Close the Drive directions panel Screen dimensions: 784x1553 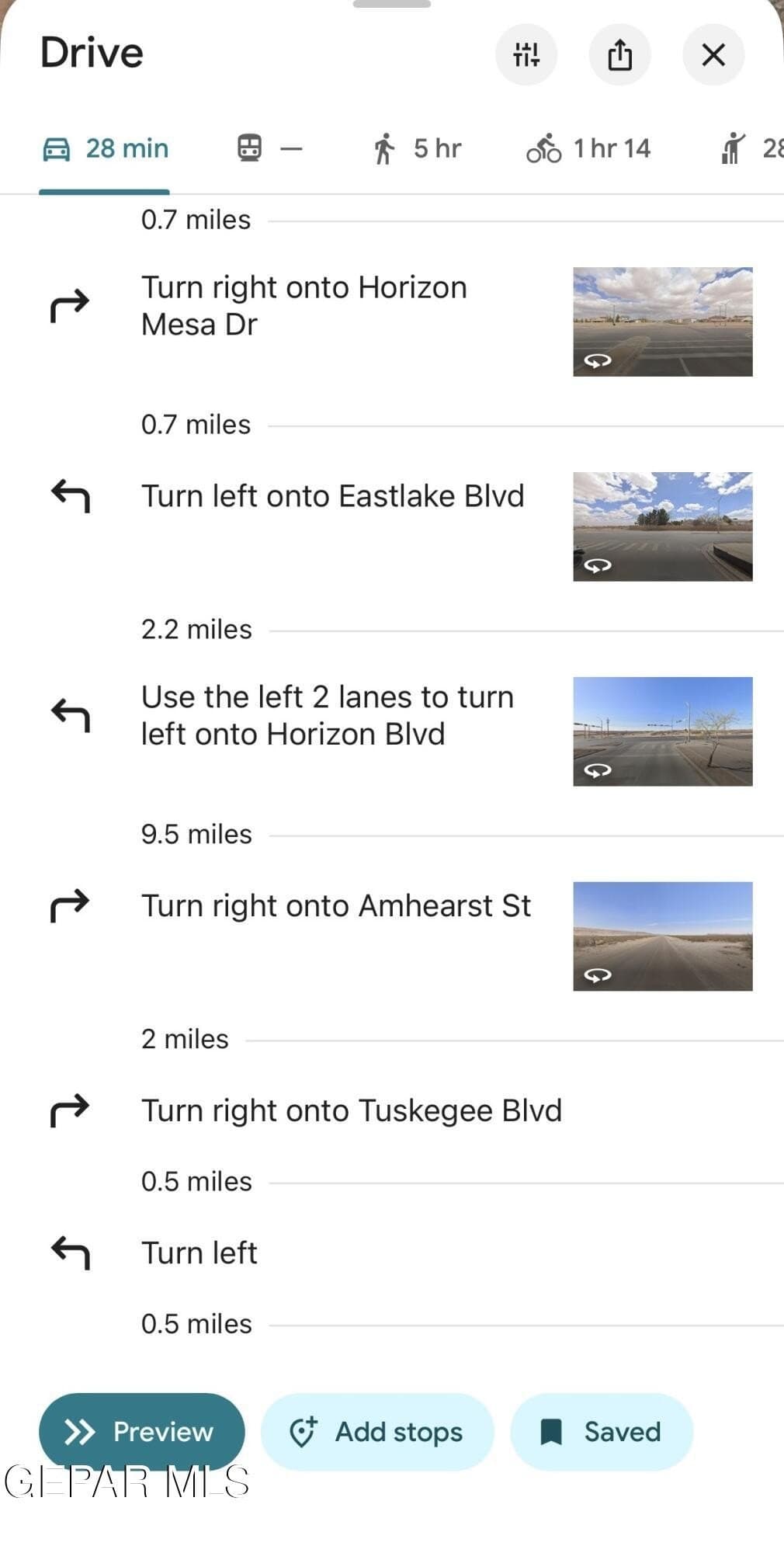(x=713, y=55)
